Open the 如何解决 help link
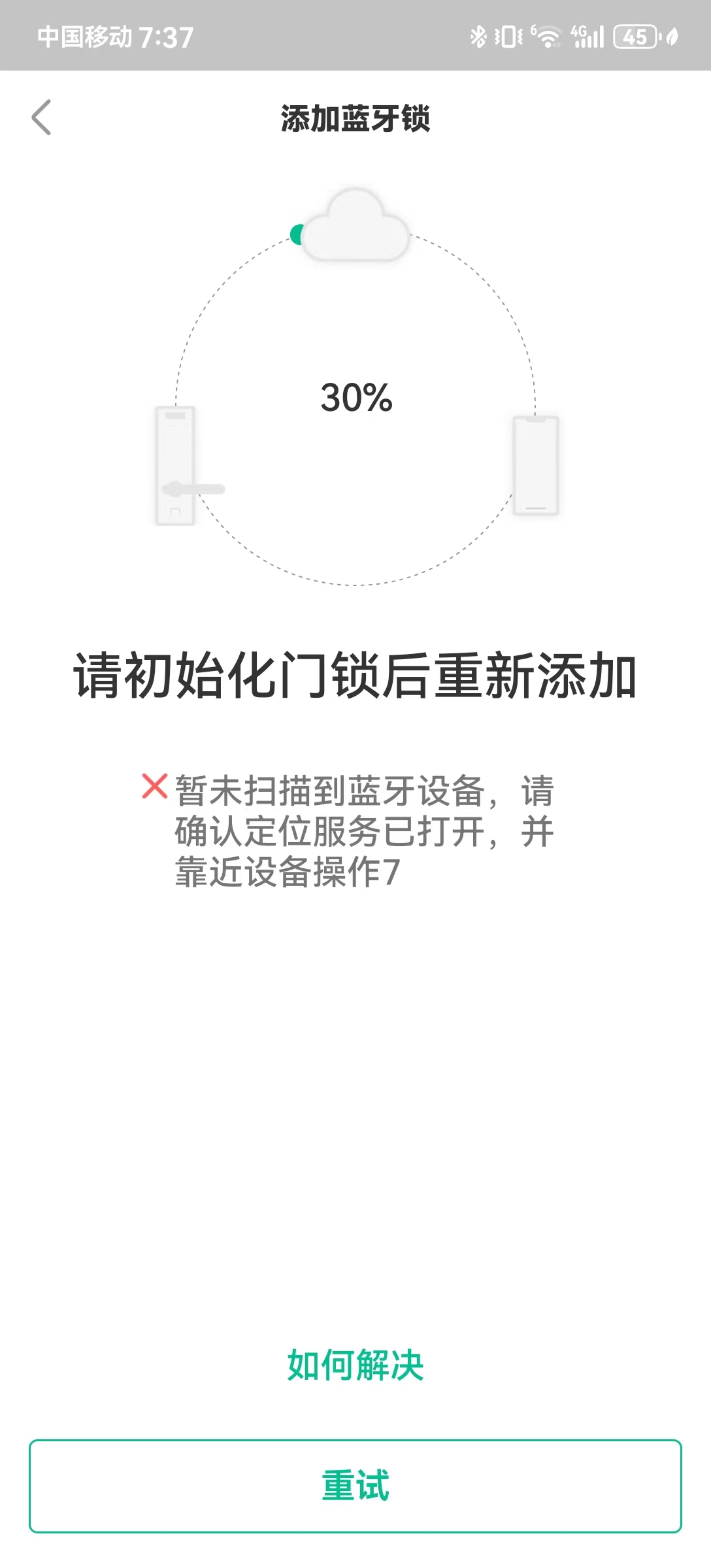The width and height of the screenshot is (711, 1568). tap(355, 1365)
